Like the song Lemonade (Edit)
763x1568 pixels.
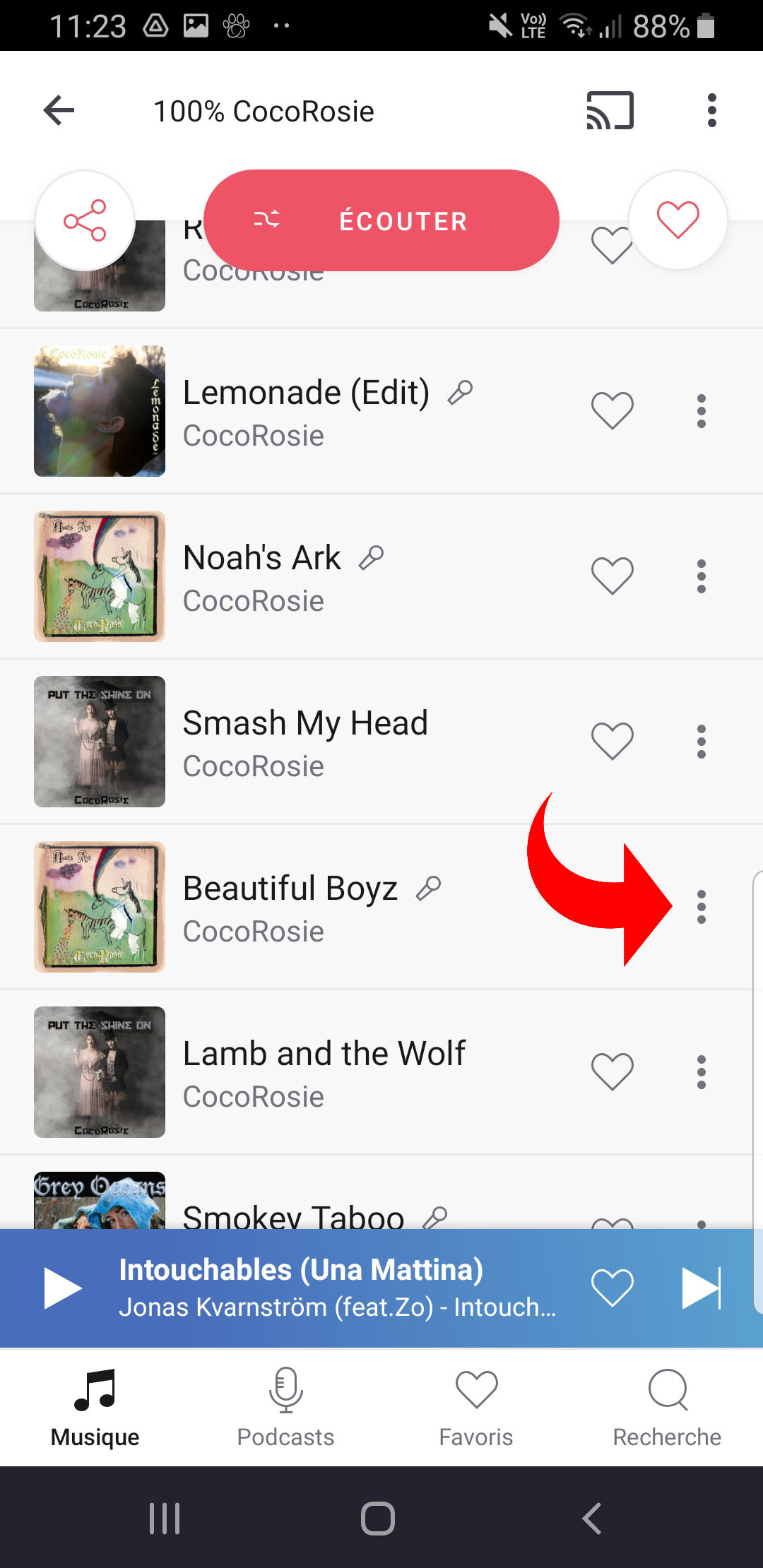tap(612, 410)
